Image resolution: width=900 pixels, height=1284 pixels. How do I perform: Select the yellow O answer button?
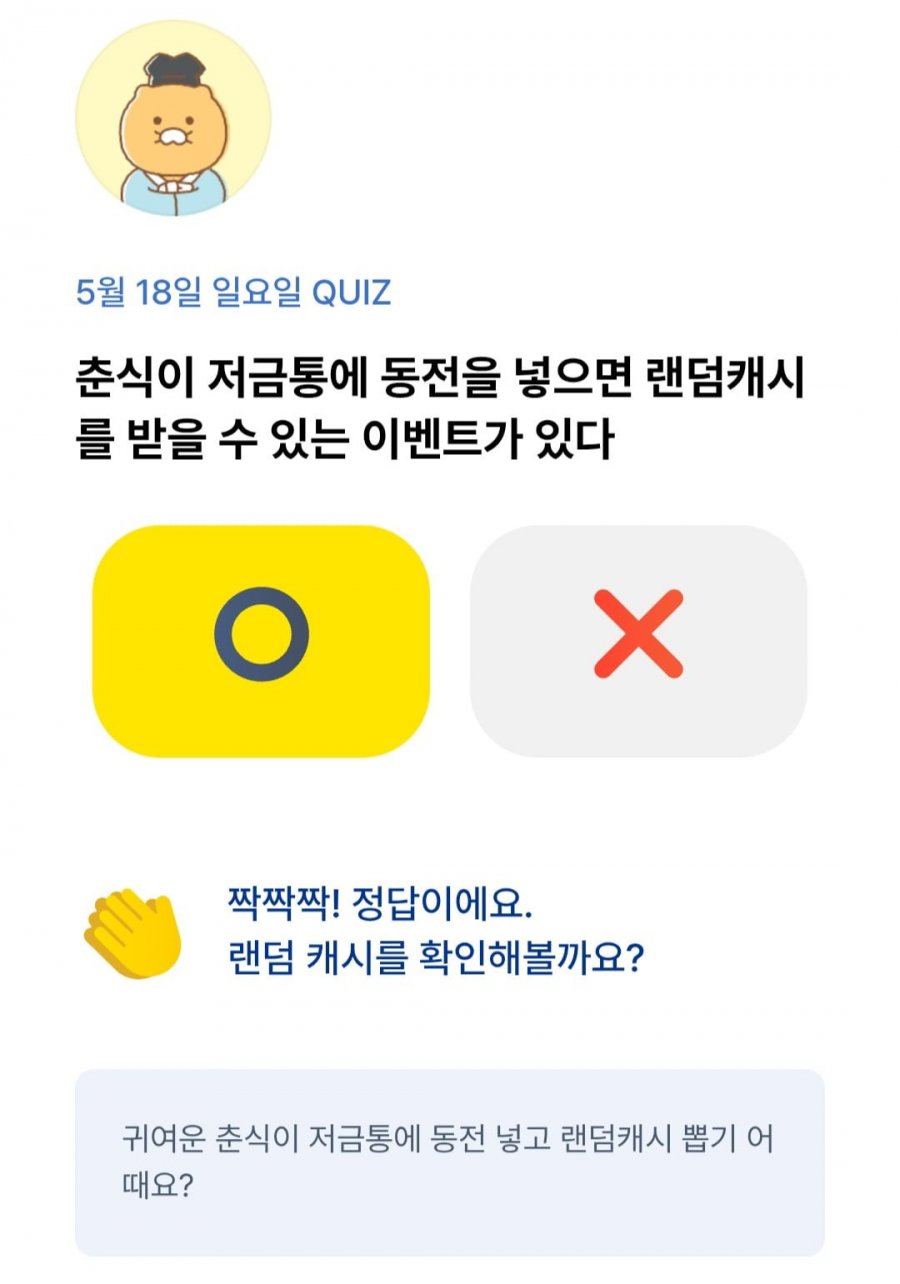[261, 641]
